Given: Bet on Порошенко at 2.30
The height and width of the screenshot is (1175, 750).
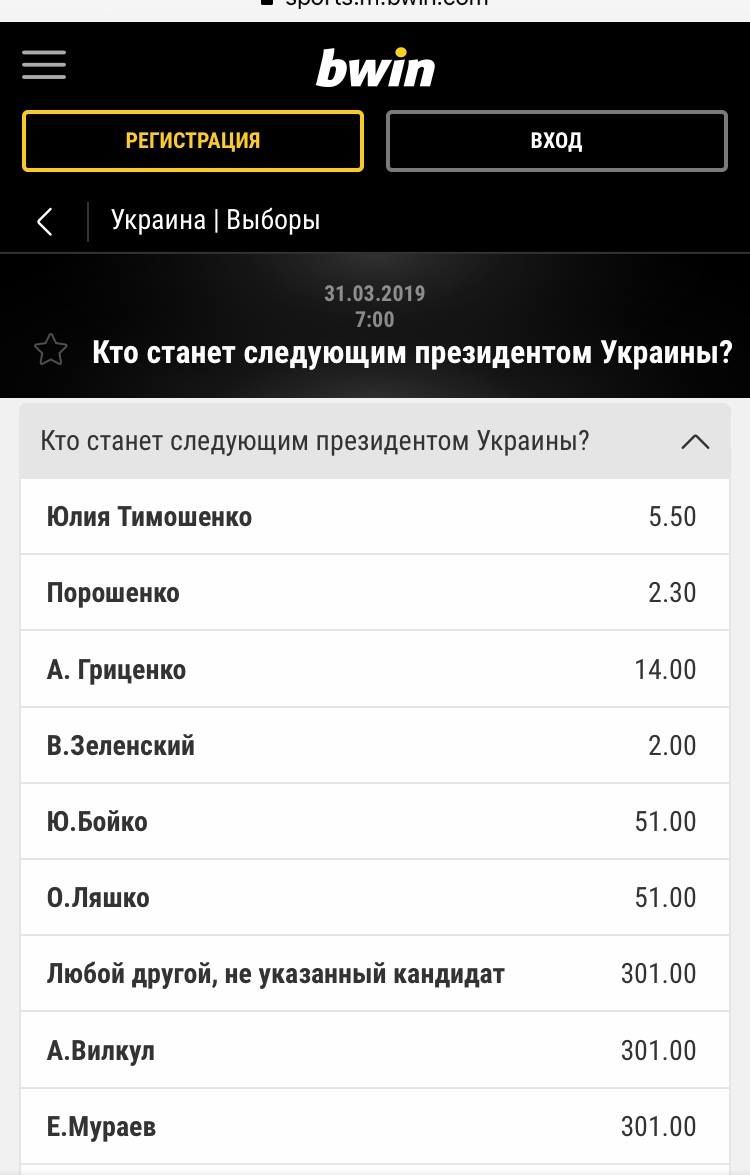Looking at the screenshot, I should 375,593.
